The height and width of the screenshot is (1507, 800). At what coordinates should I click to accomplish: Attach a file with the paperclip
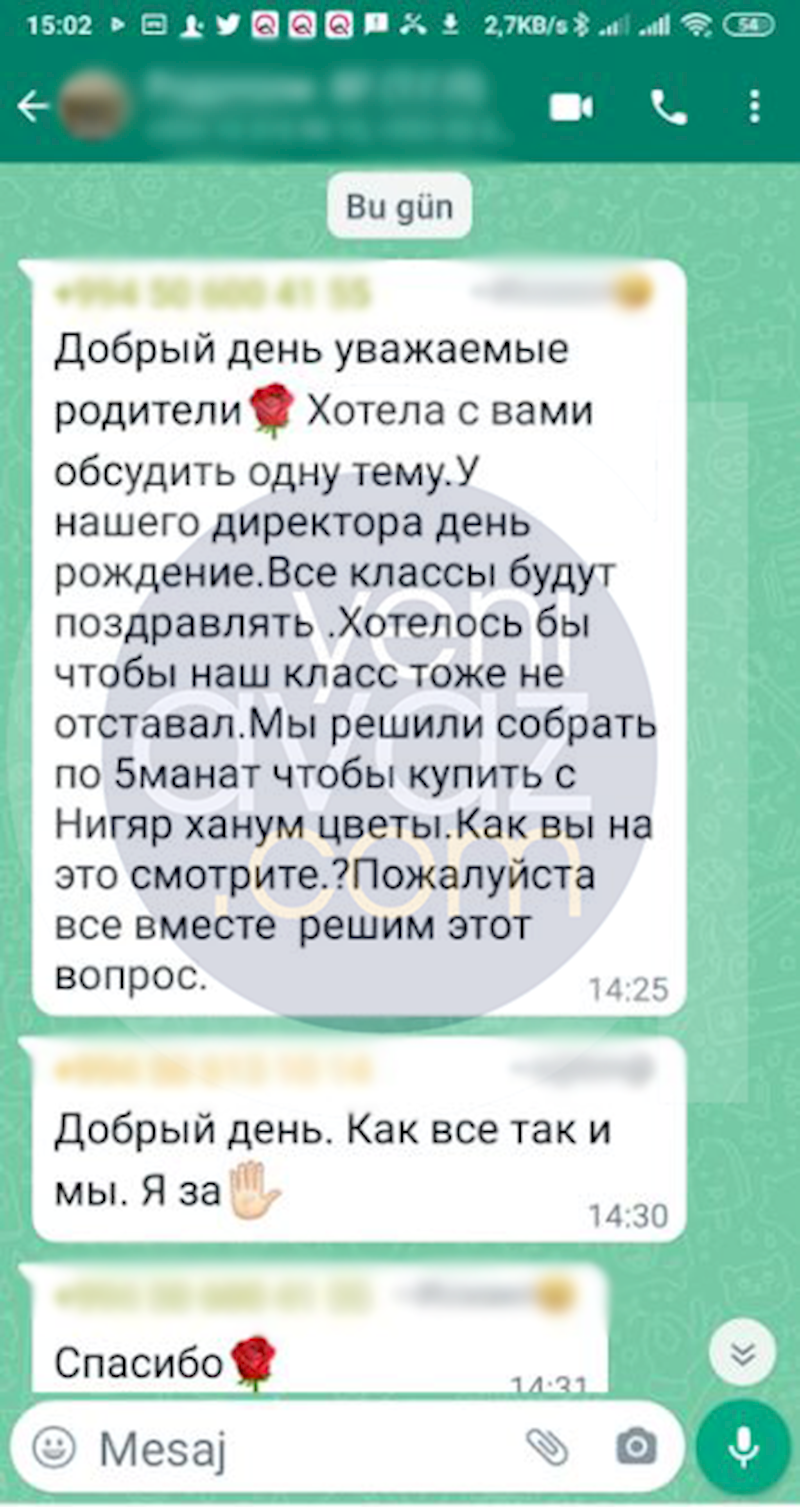546,1446
